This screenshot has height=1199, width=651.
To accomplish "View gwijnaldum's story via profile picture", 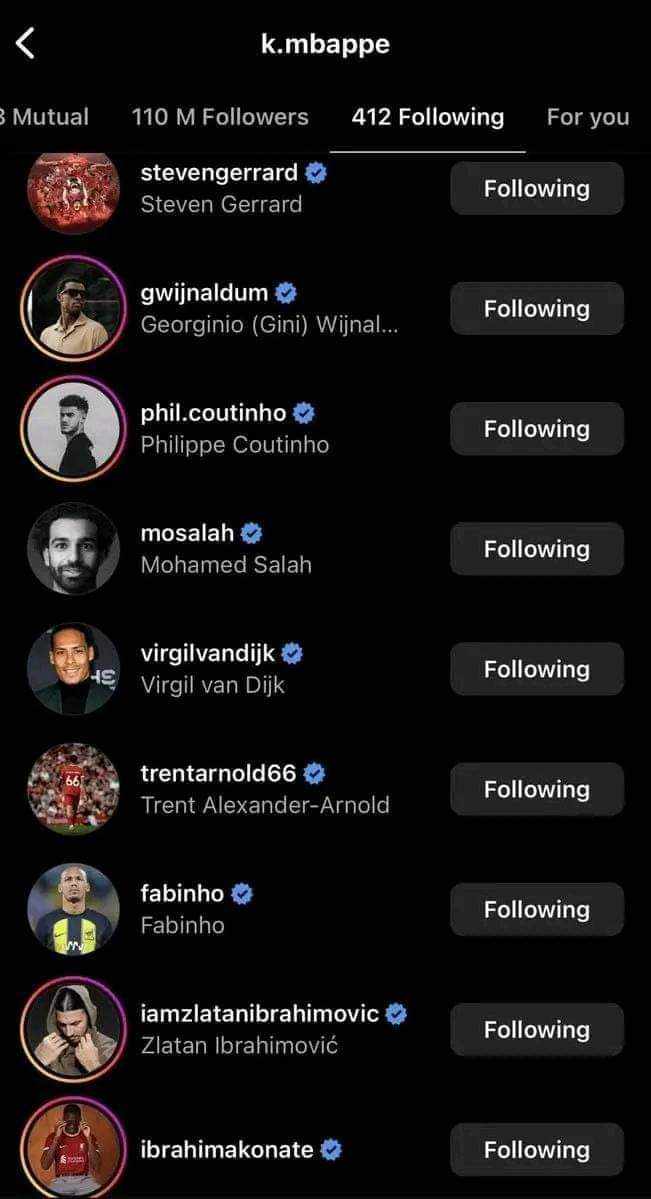I will tap(73, 309).
